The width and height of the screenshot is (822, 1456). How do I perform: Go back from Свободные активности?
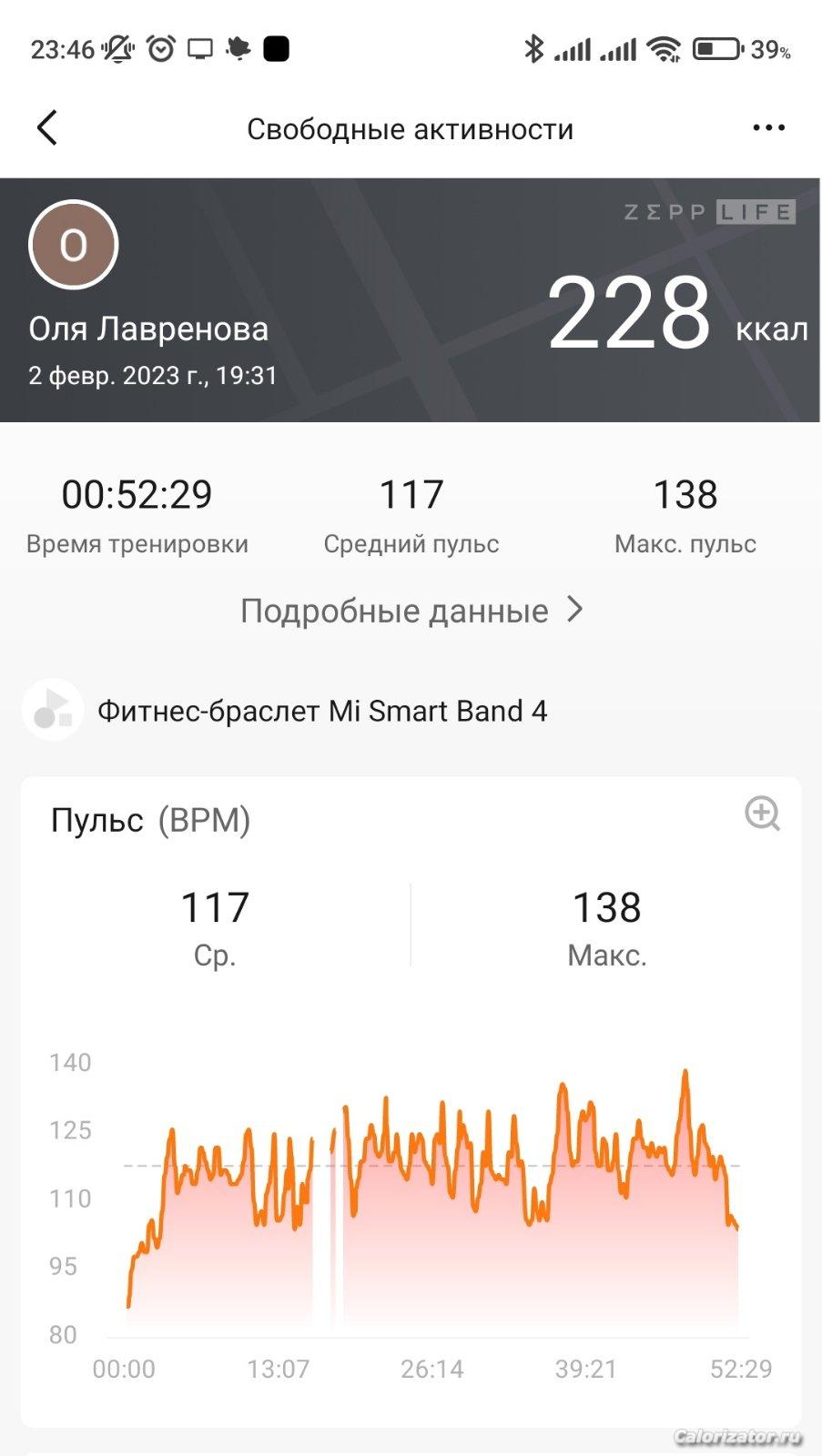pos(48,128)
